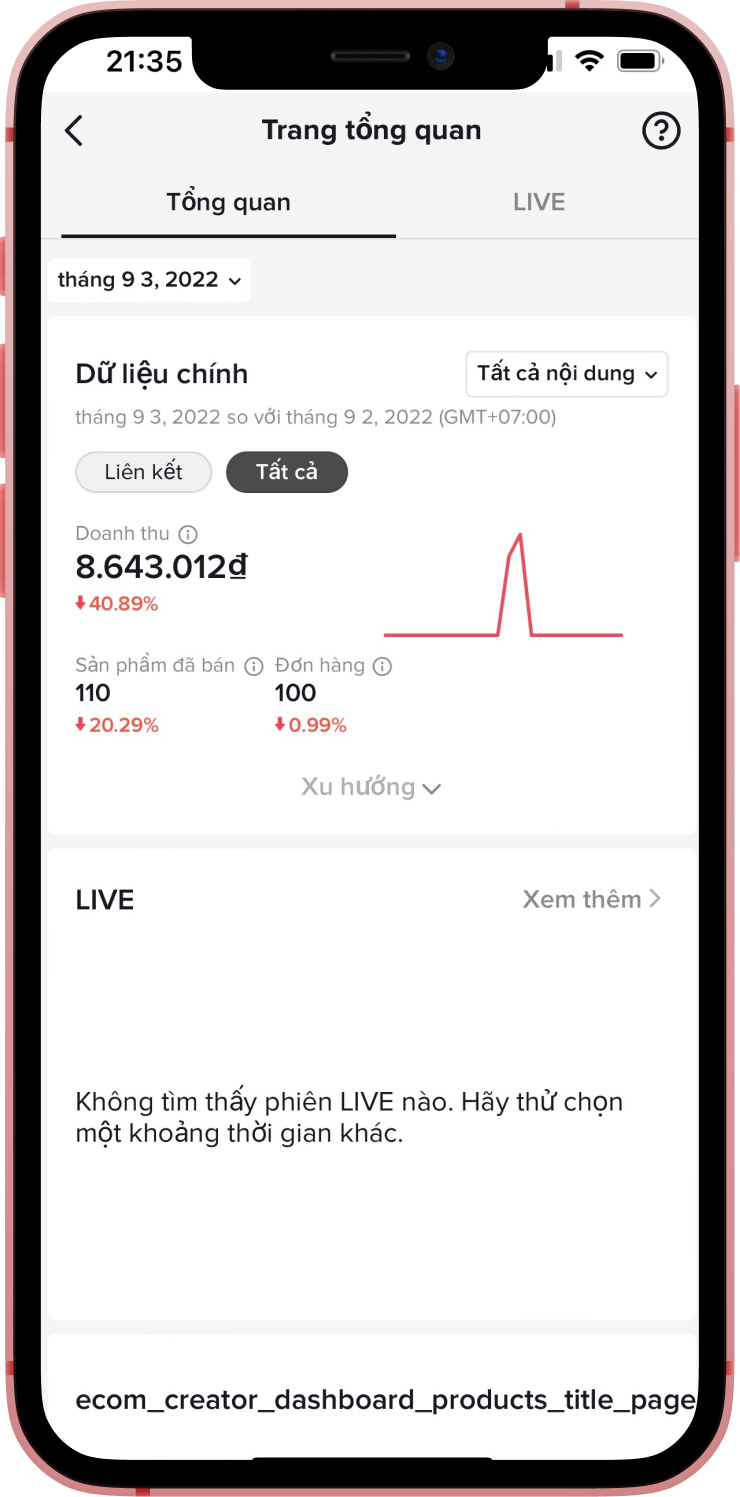The image size is (740, 1497).
Task: Open Xem thêm in the LIVE section
Action: pos(592,899)
